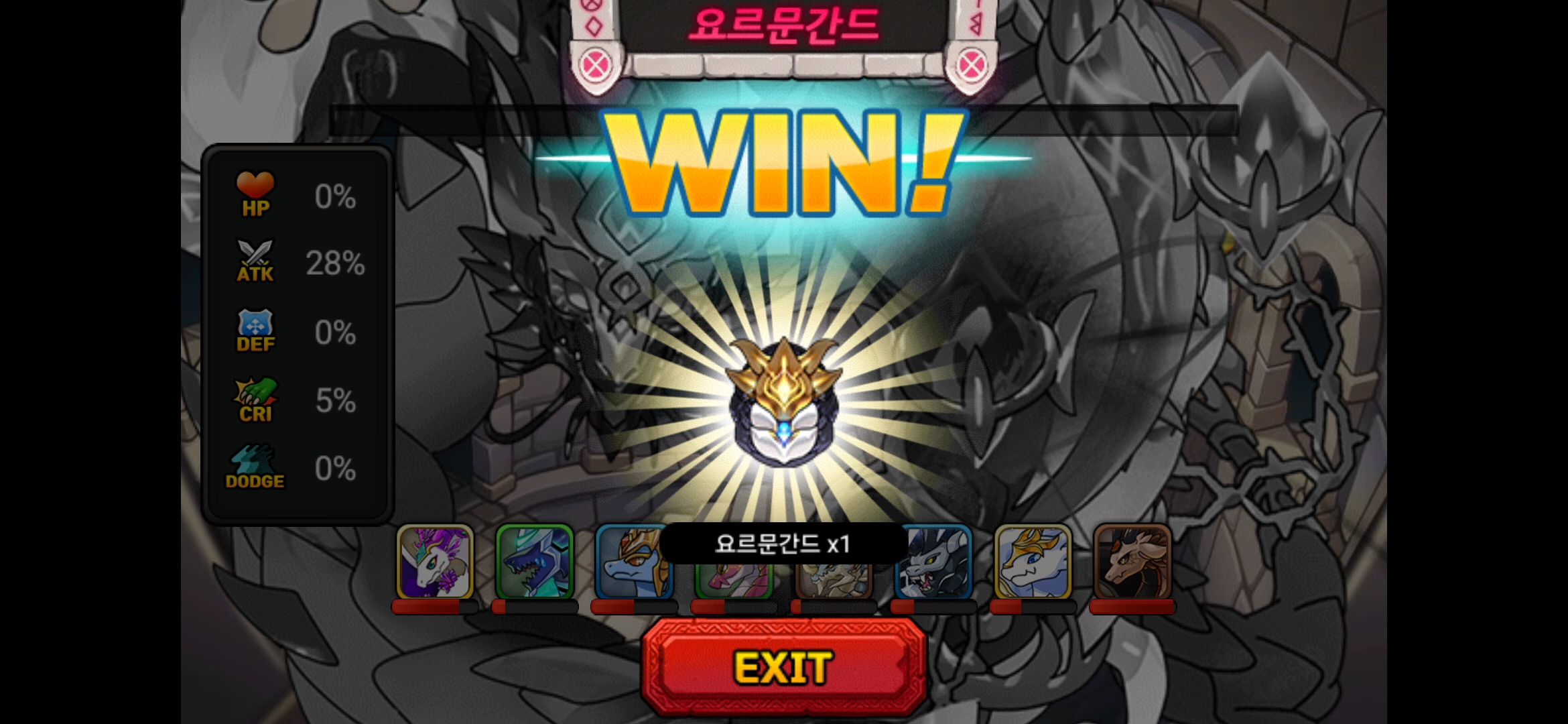Select the green-framed shark dragon portrait

(x=534, y=562)
